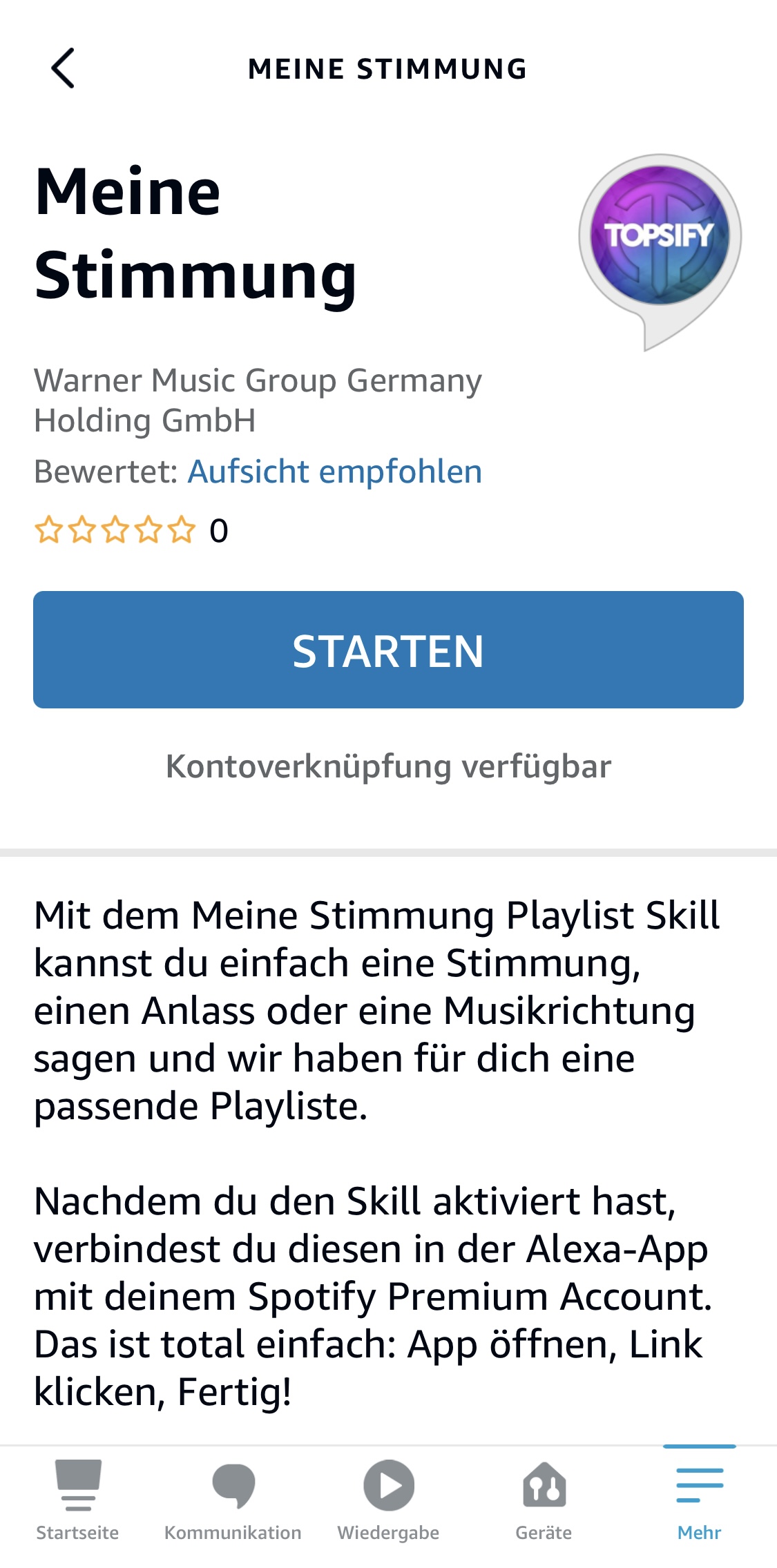The image size is (777, 1568).
Task: View the star ratings for this skill
Action: 115,530
